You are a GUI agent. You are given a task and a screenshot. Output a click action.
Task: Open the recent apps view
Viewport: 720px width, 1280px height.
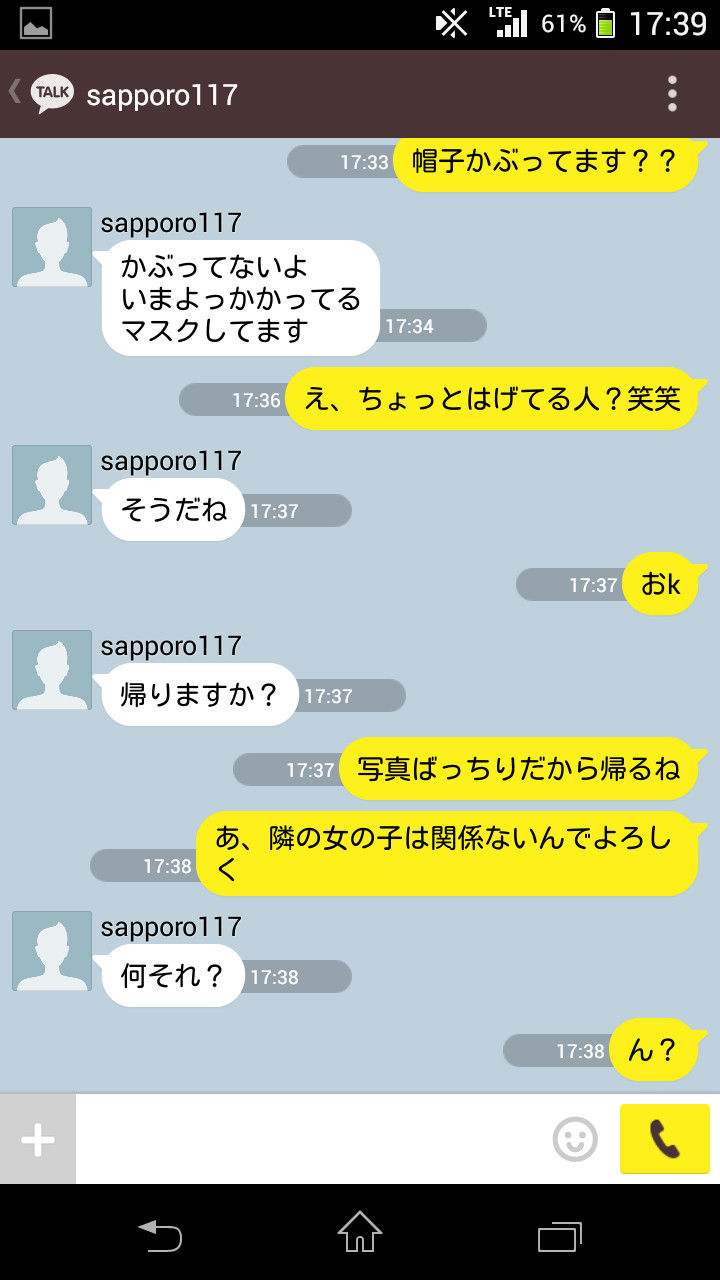click(560, 1235)
